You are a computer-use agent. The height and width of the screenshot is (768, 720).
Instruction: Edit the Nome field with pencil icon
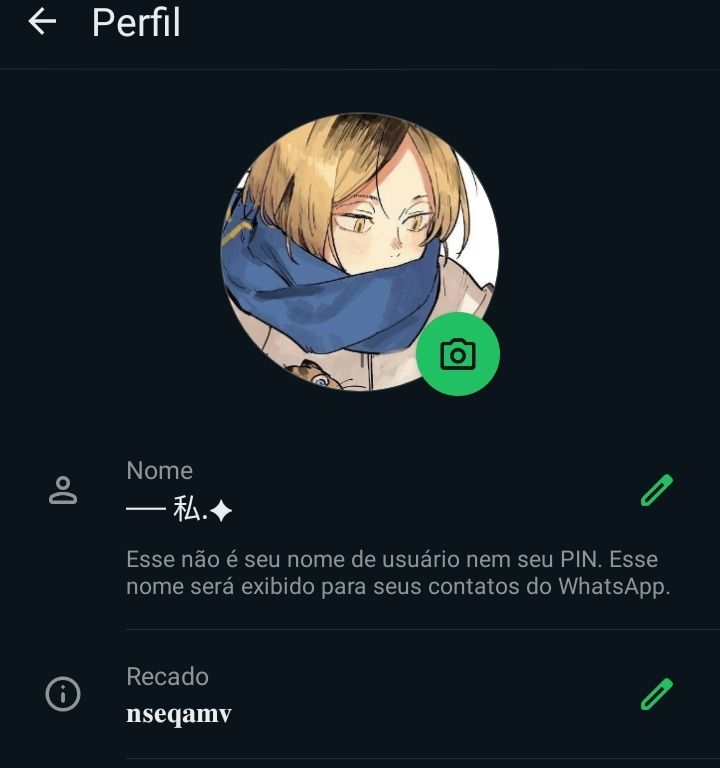pos(656,491)
